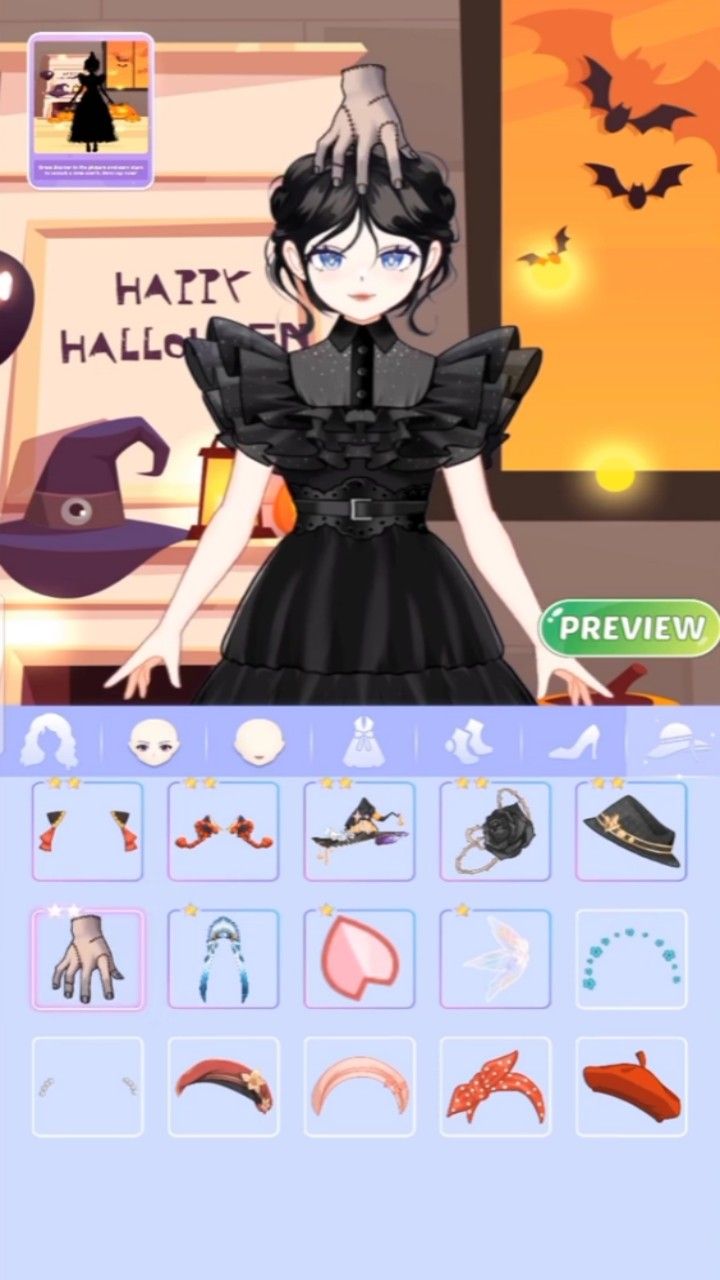This screenshot has height=1280, width=720.
Task: Pick the red polka-dot bandana
Action: point(495,1087)
